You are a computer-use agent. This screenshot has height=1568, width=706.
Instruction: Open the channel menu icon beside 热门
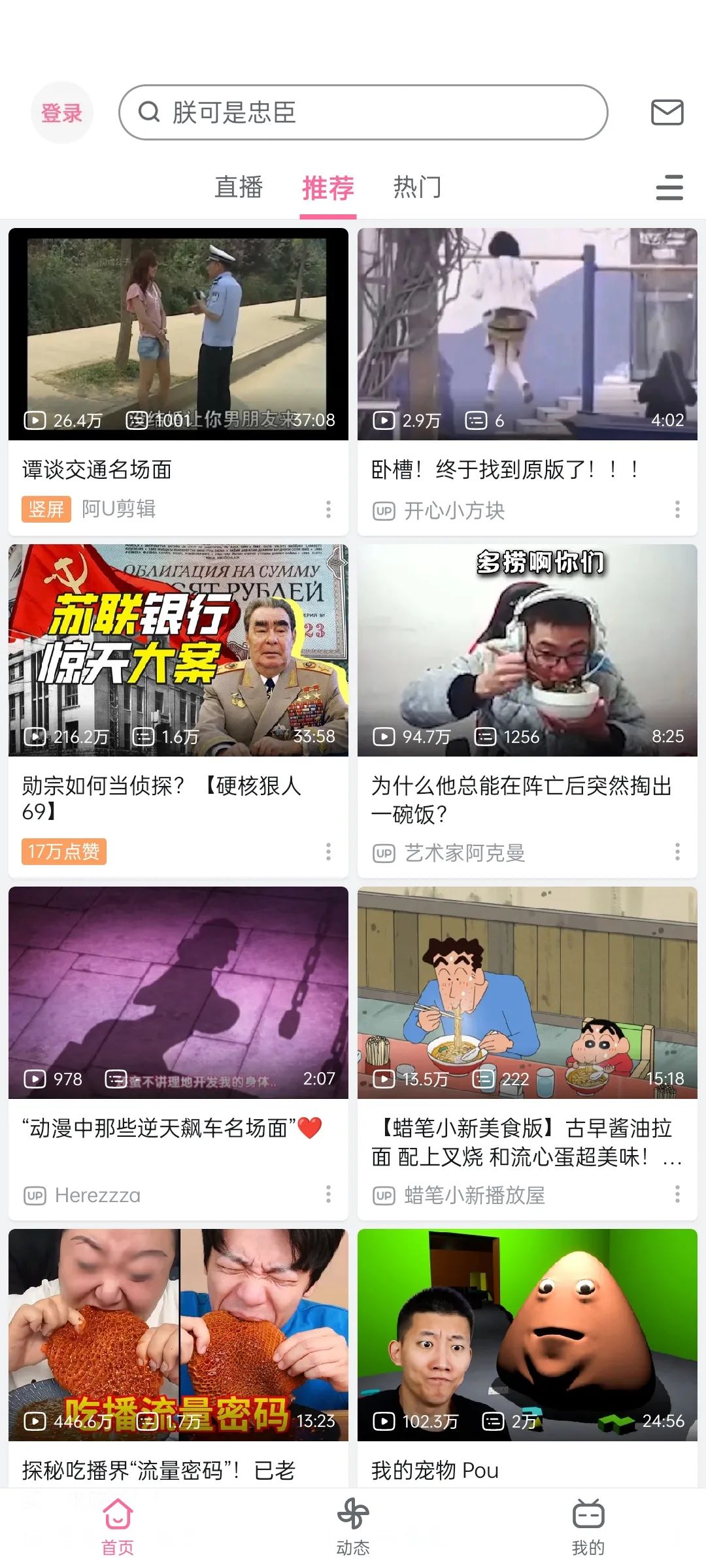(669, 188)
